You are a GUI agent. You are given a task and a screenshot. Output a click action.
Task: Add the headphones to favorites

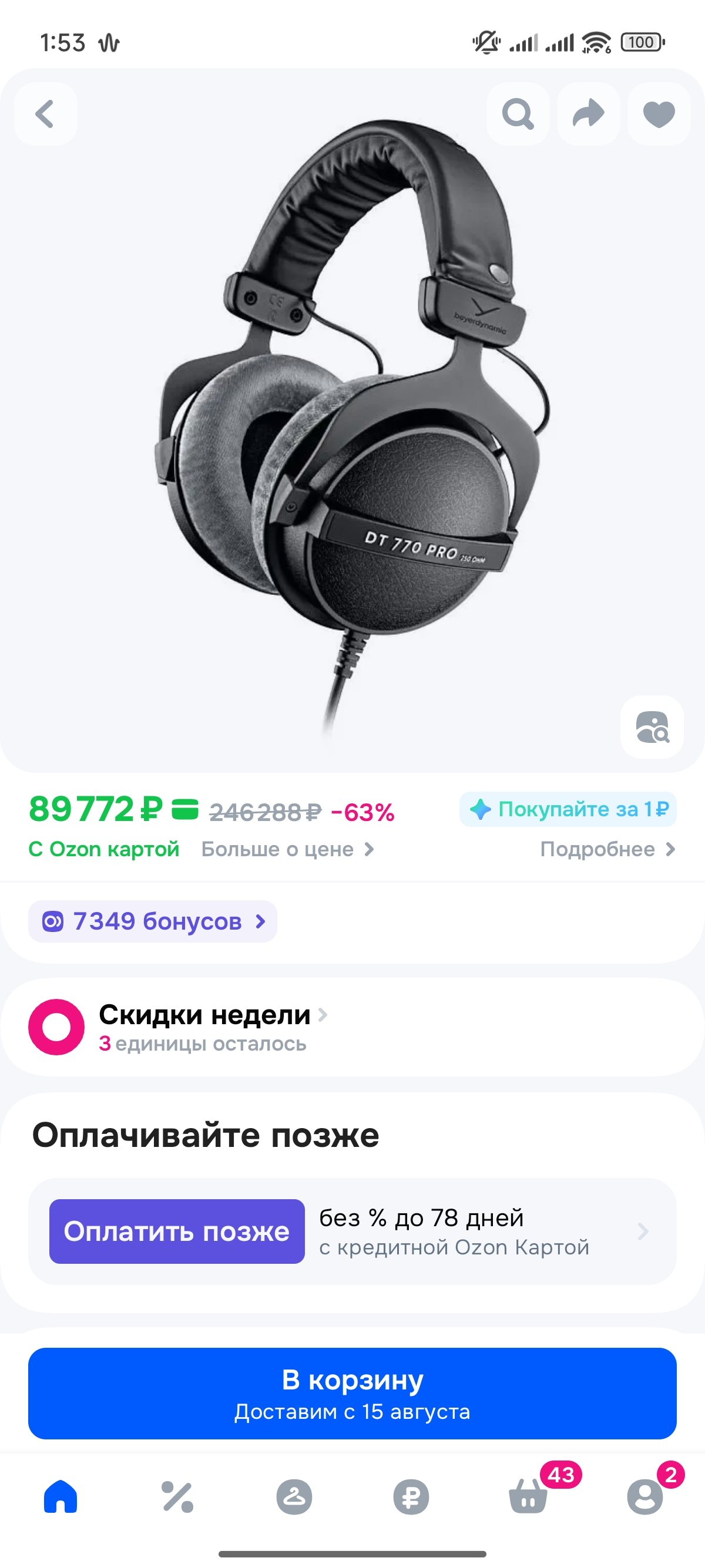pyautogui.click(x=659, y=114)
